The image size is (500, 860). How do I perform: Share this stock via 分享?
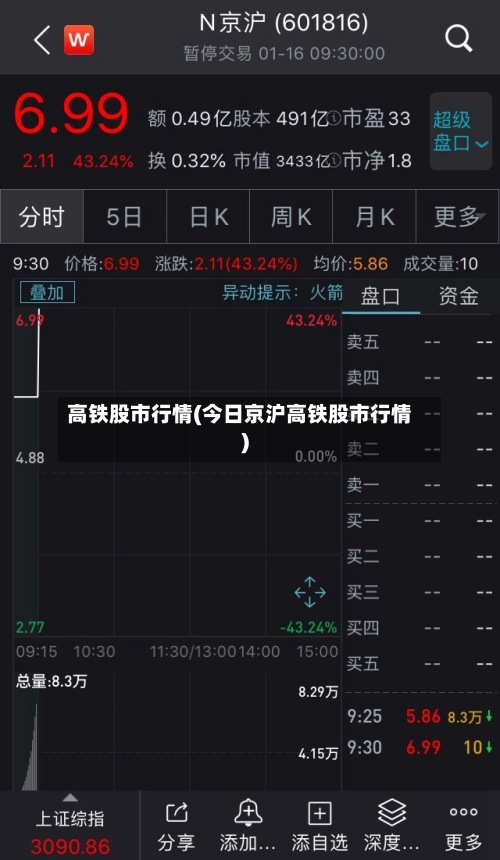176,827
